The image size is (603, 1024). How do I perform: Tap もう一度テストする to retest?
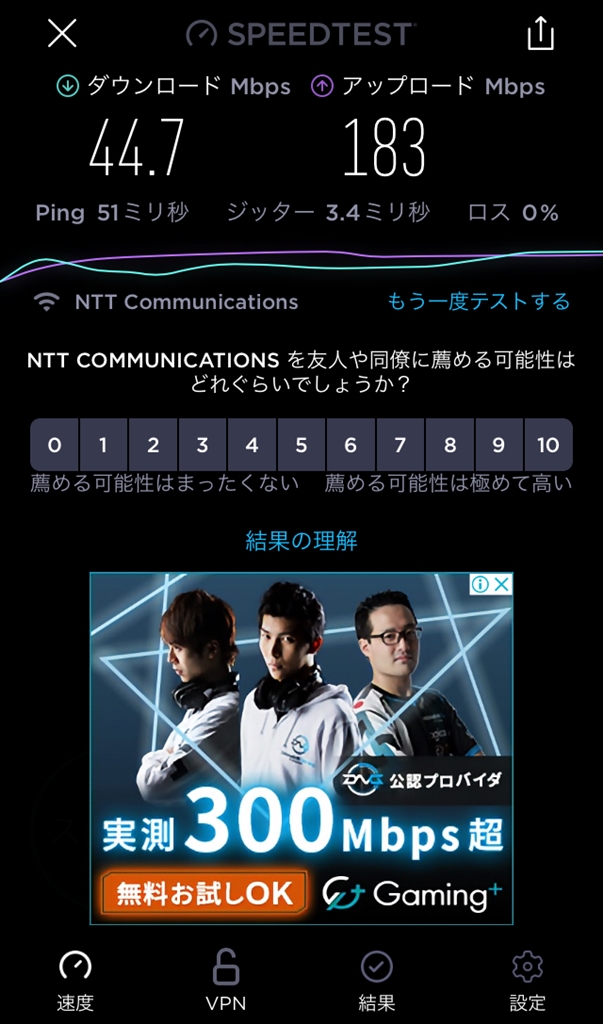point(478,302)
